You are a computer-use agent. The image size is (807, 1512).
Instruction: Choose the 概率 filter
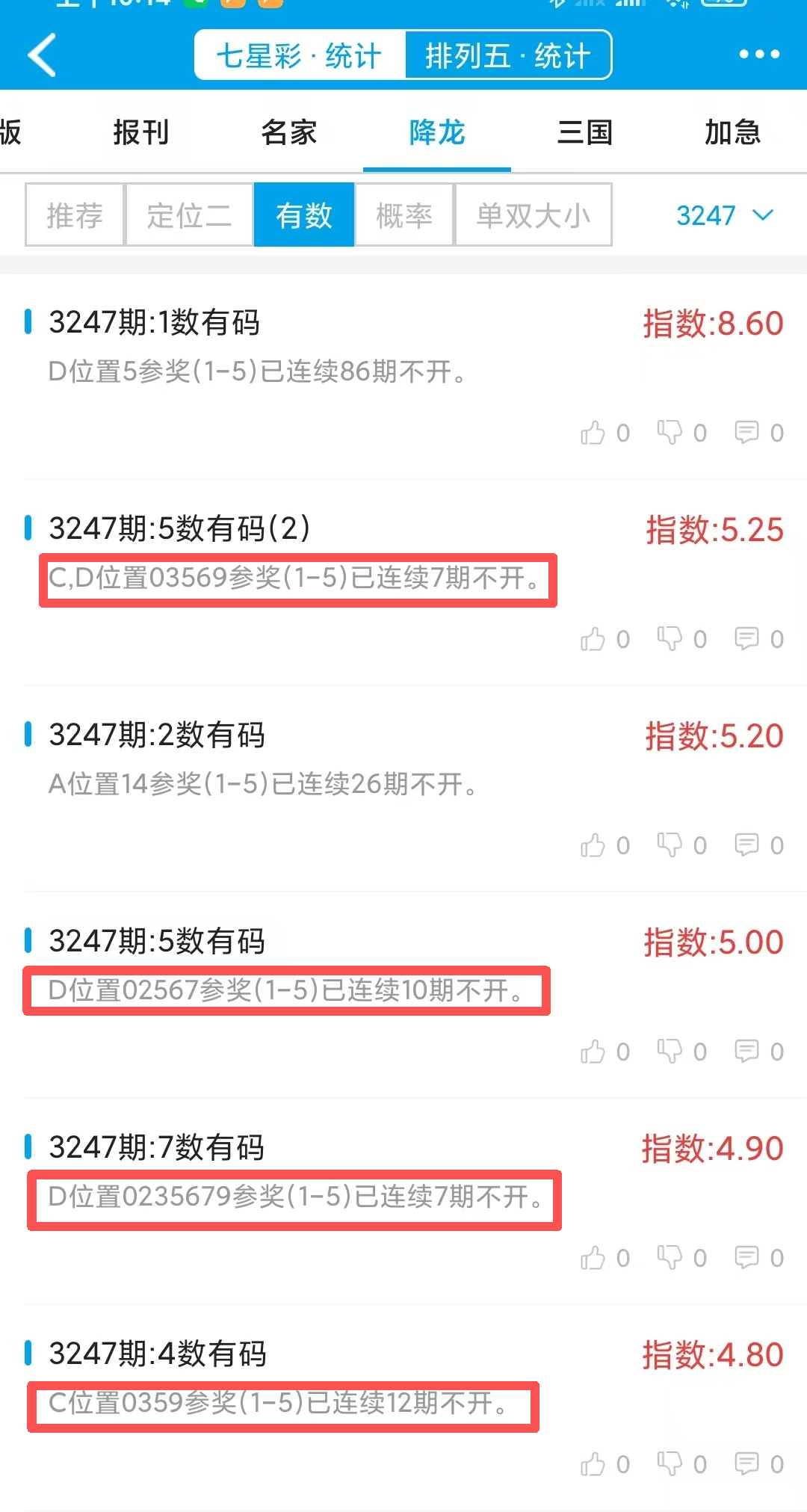point(404,215)
